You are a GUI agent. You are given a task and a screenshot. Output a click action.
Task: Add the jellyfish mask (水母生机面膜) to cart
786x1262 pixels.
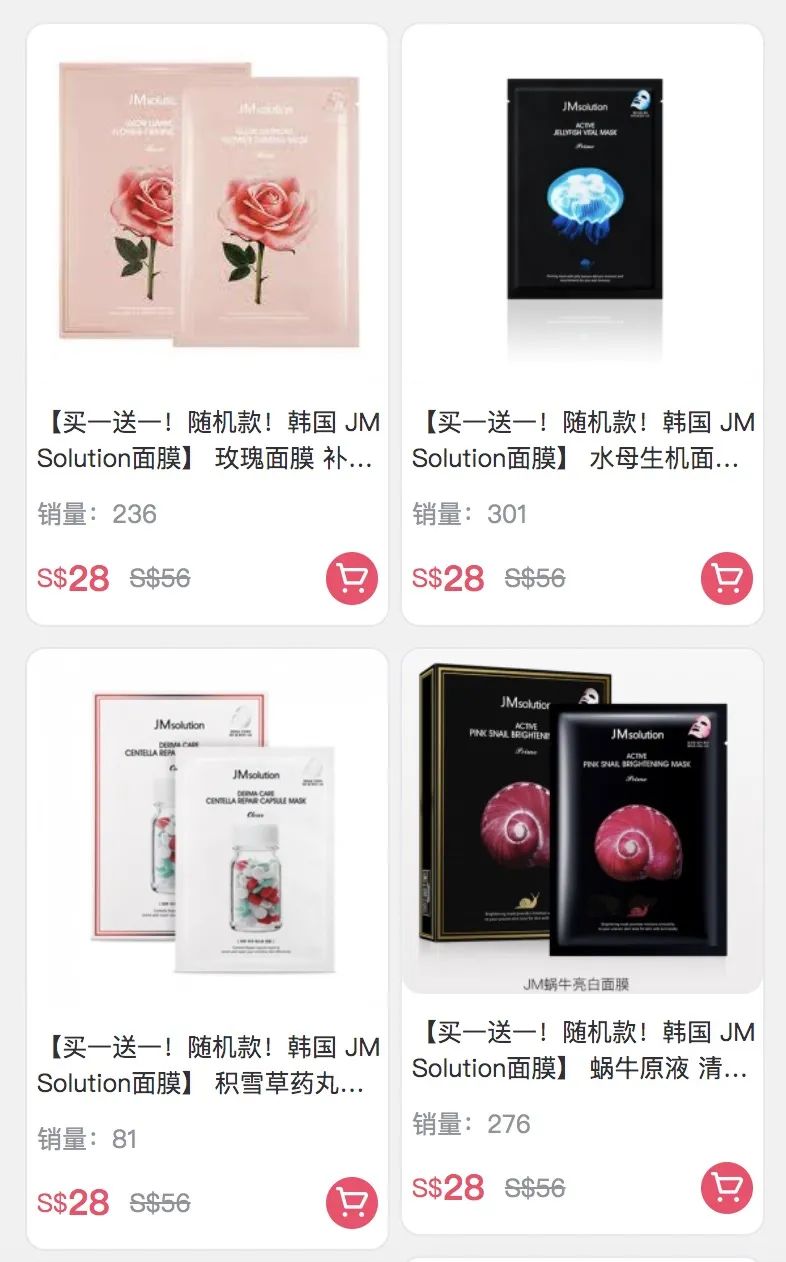(x=727, y=578)
